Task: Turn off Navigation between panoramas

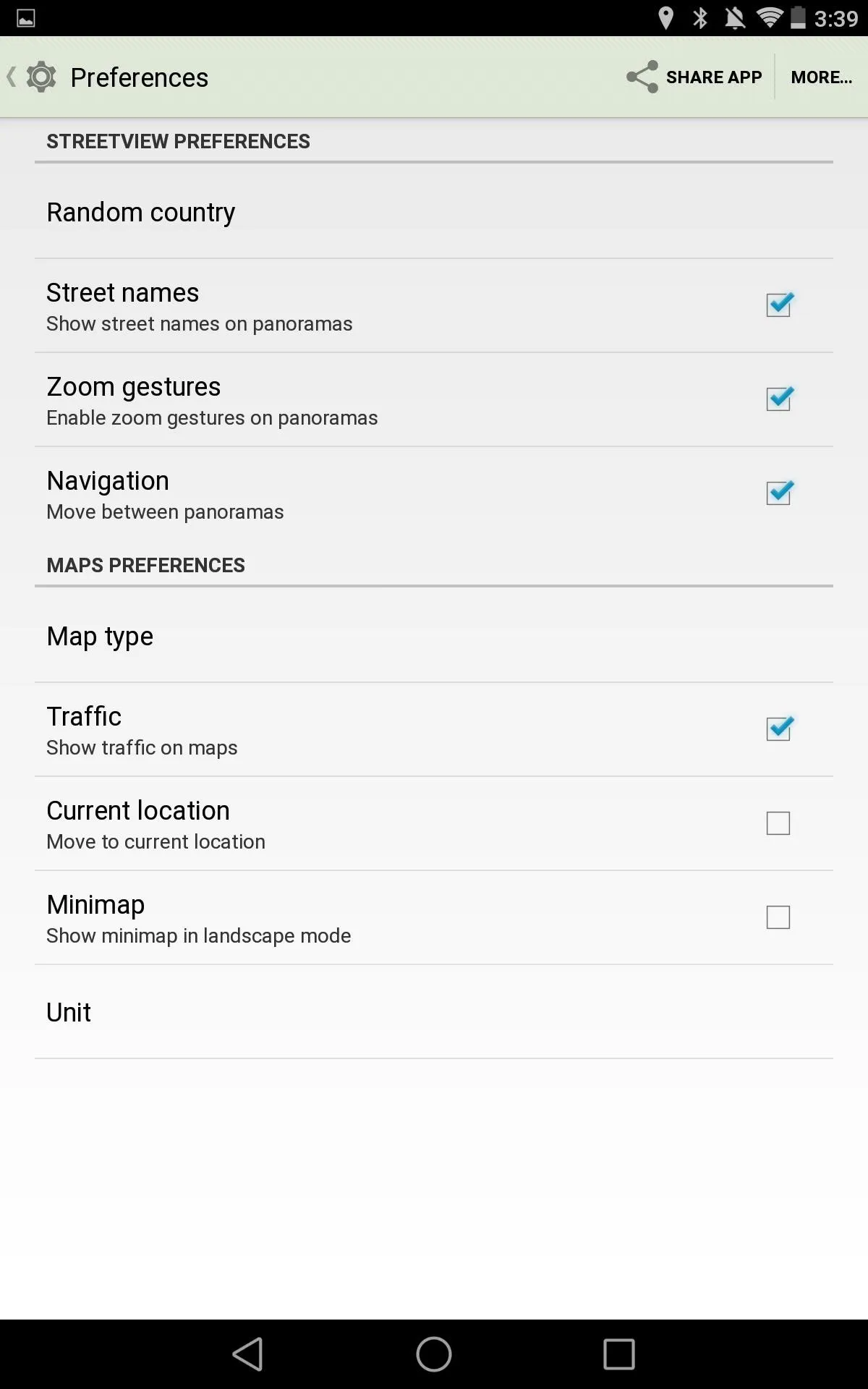Action: tap(778, 493)
